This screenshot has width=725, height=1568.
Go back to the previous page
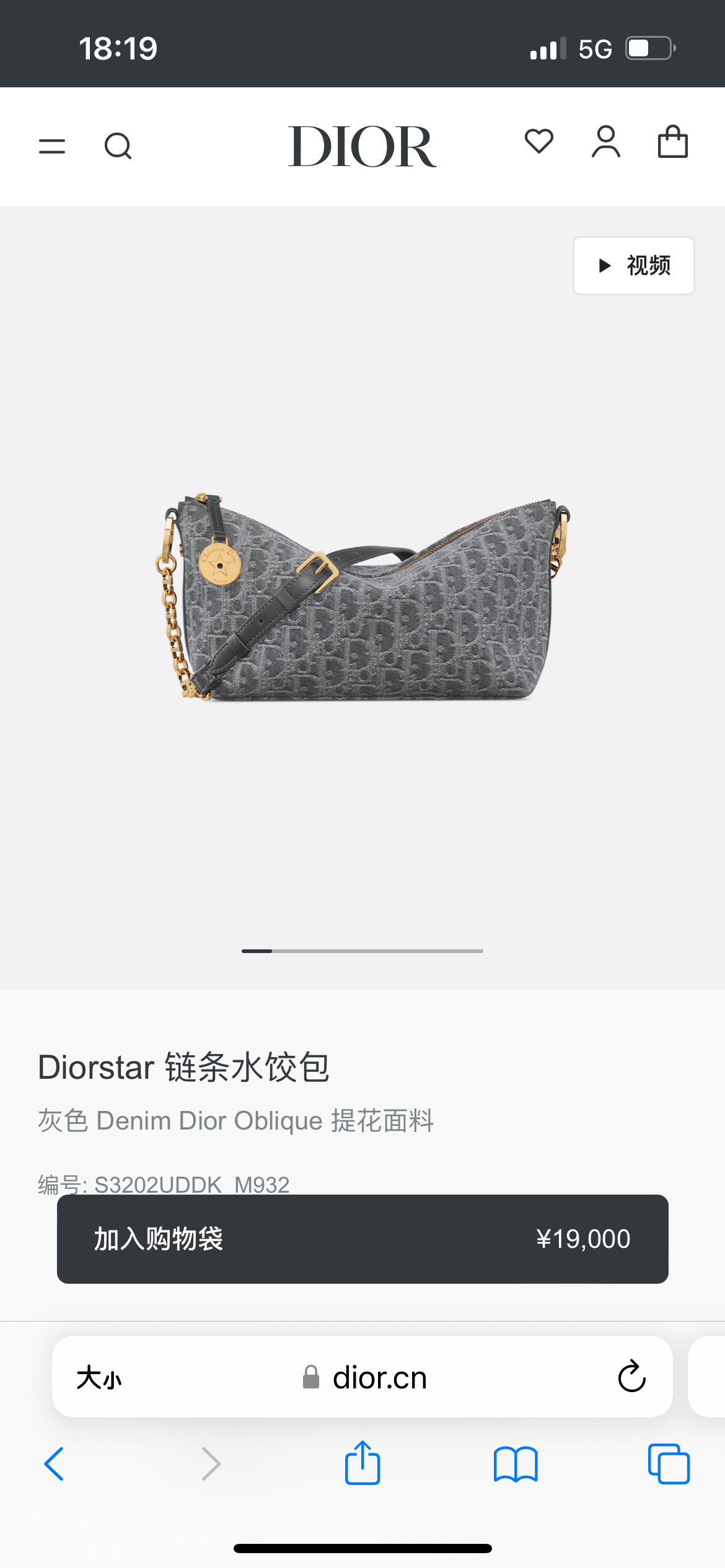click(x=55, y=1464)
